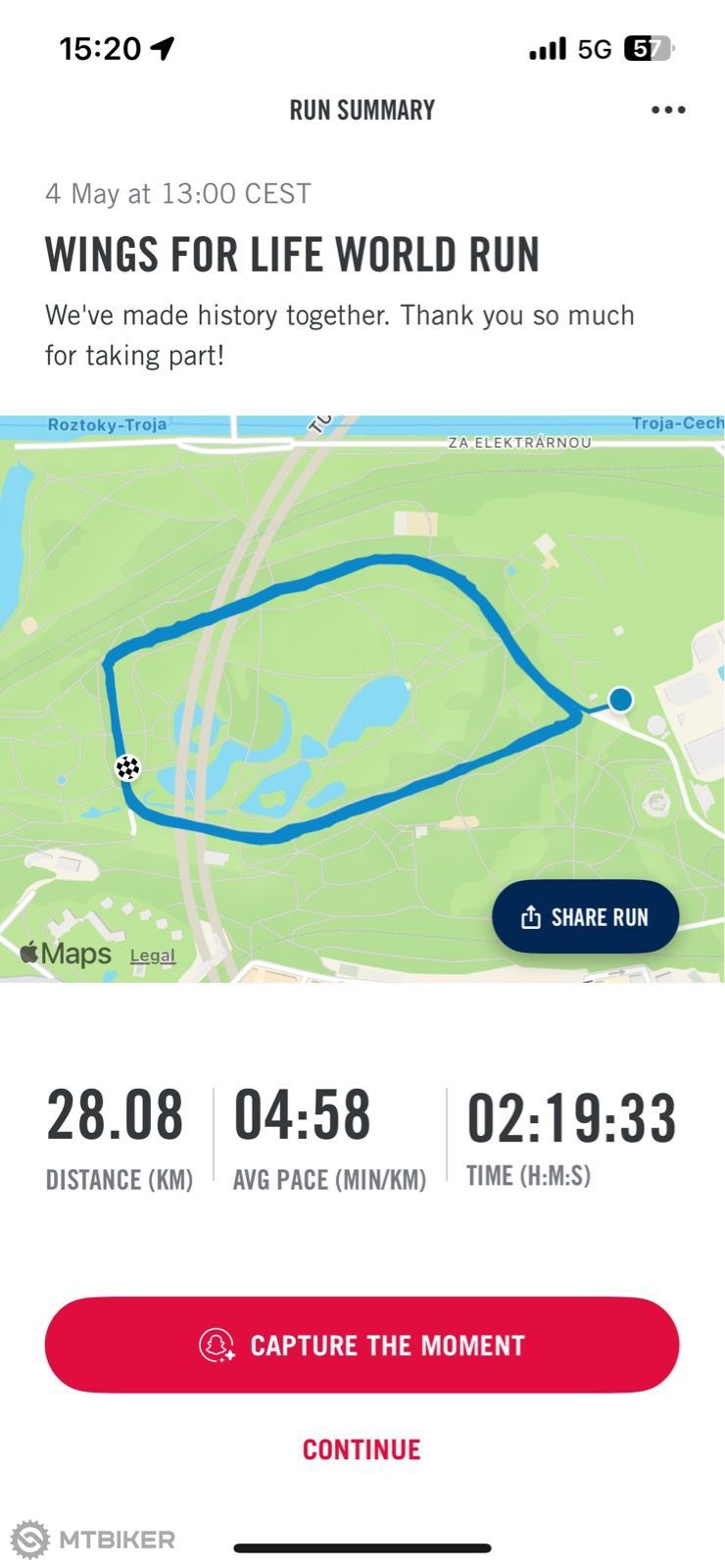
Task: Open the Legal link on the map
Action: pos(153,955)
